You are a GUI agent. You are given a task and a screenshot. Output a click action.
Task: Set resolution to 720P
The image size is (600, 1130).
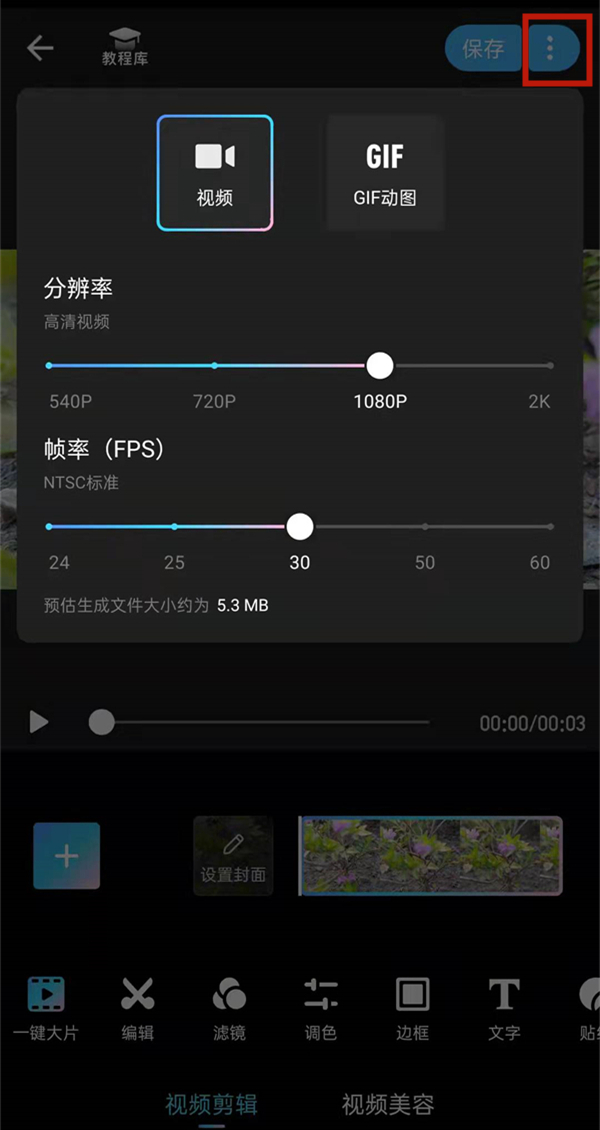[215, 366]
